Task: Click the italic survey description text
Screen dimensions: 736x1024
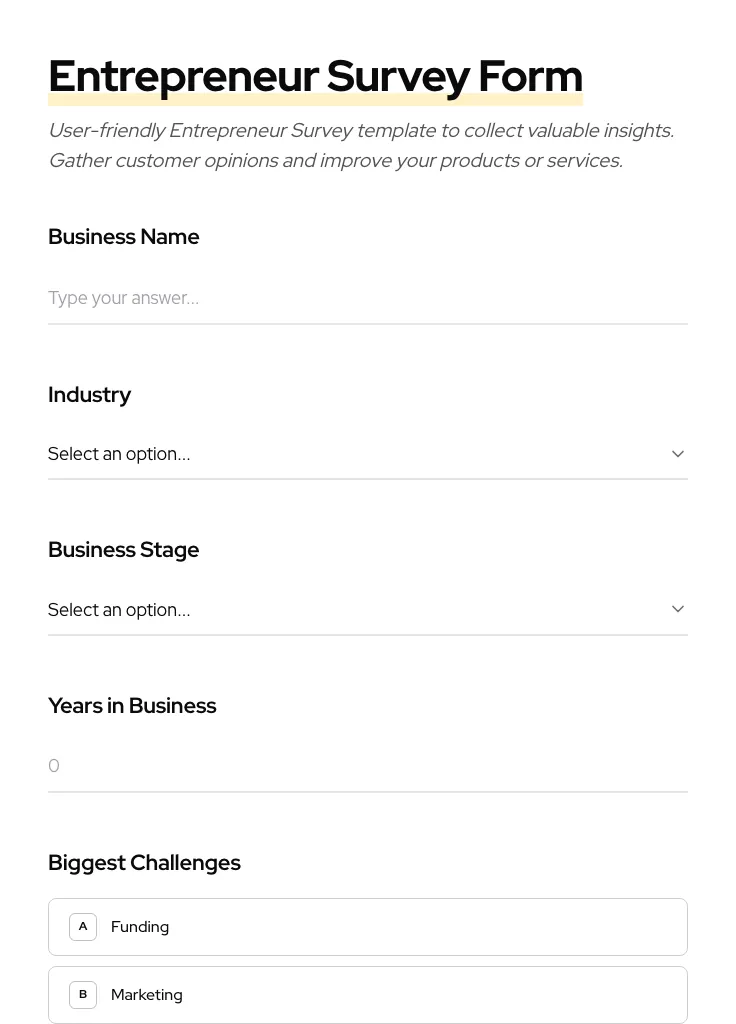Action: pos(361,145)
